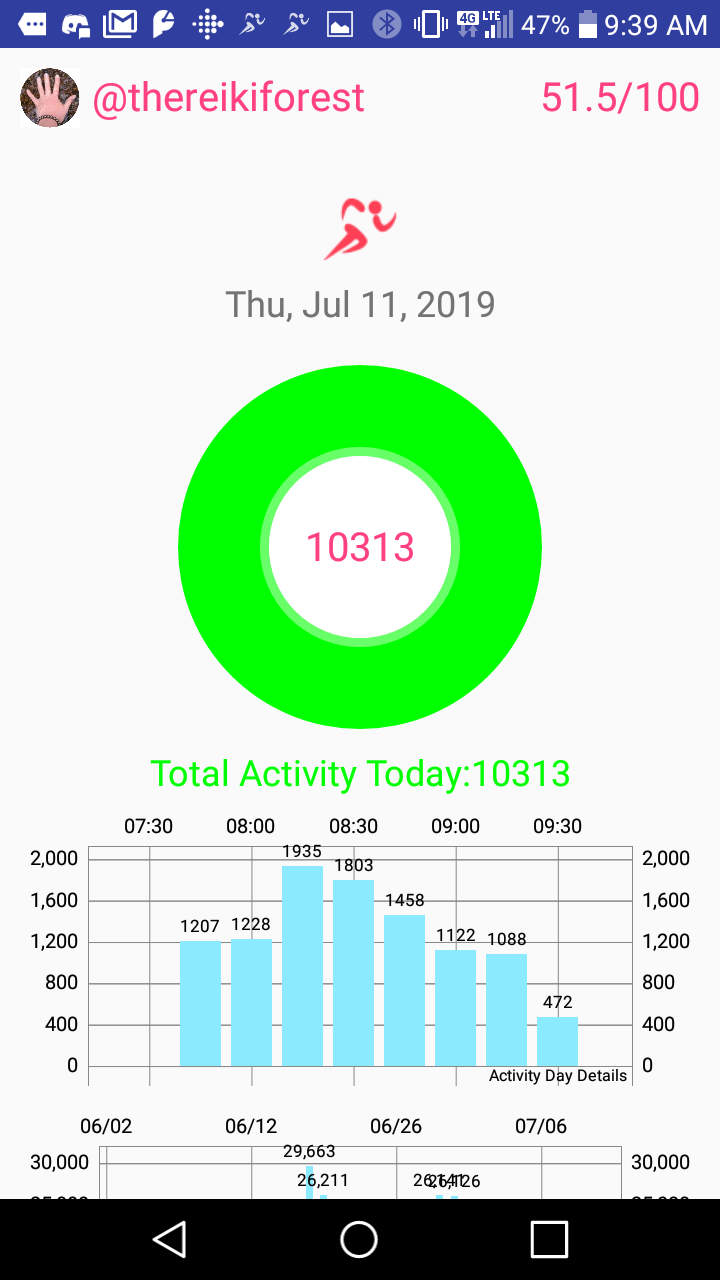
Task: Open the @thereikiforest profile picture
Action: [50, 98]
